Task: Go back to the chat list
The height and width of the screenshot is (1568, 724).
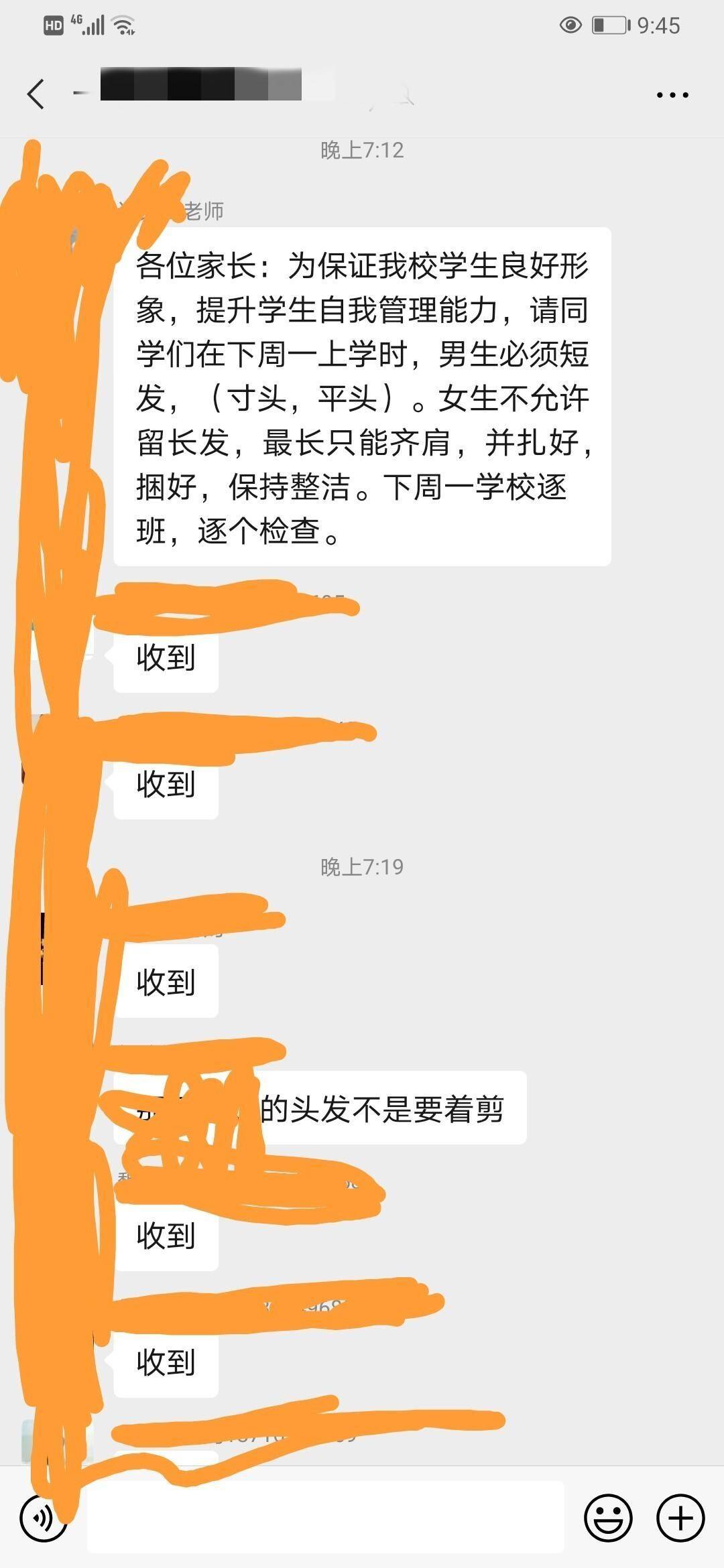Action: click(36, 94)
